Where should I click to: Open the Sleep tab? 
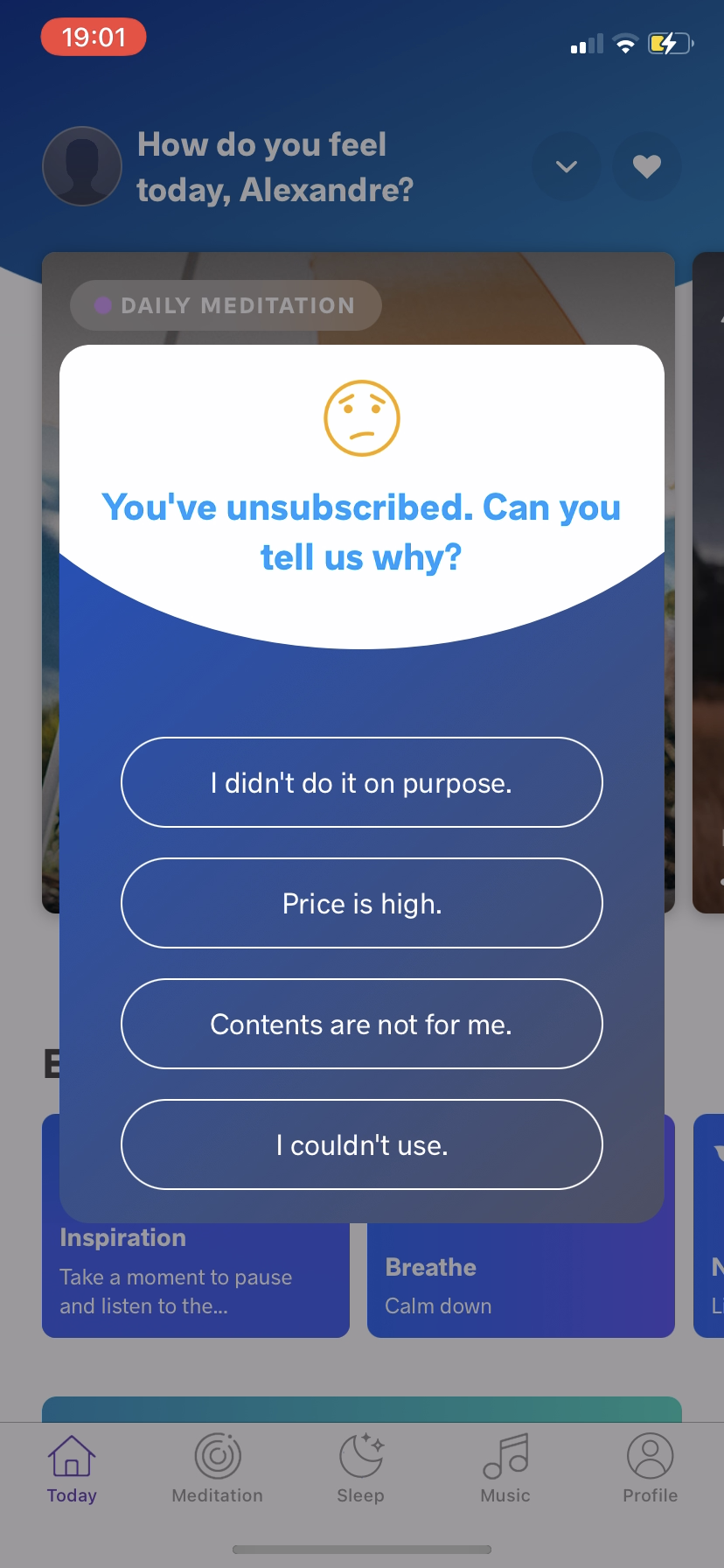coord(361,1468)
